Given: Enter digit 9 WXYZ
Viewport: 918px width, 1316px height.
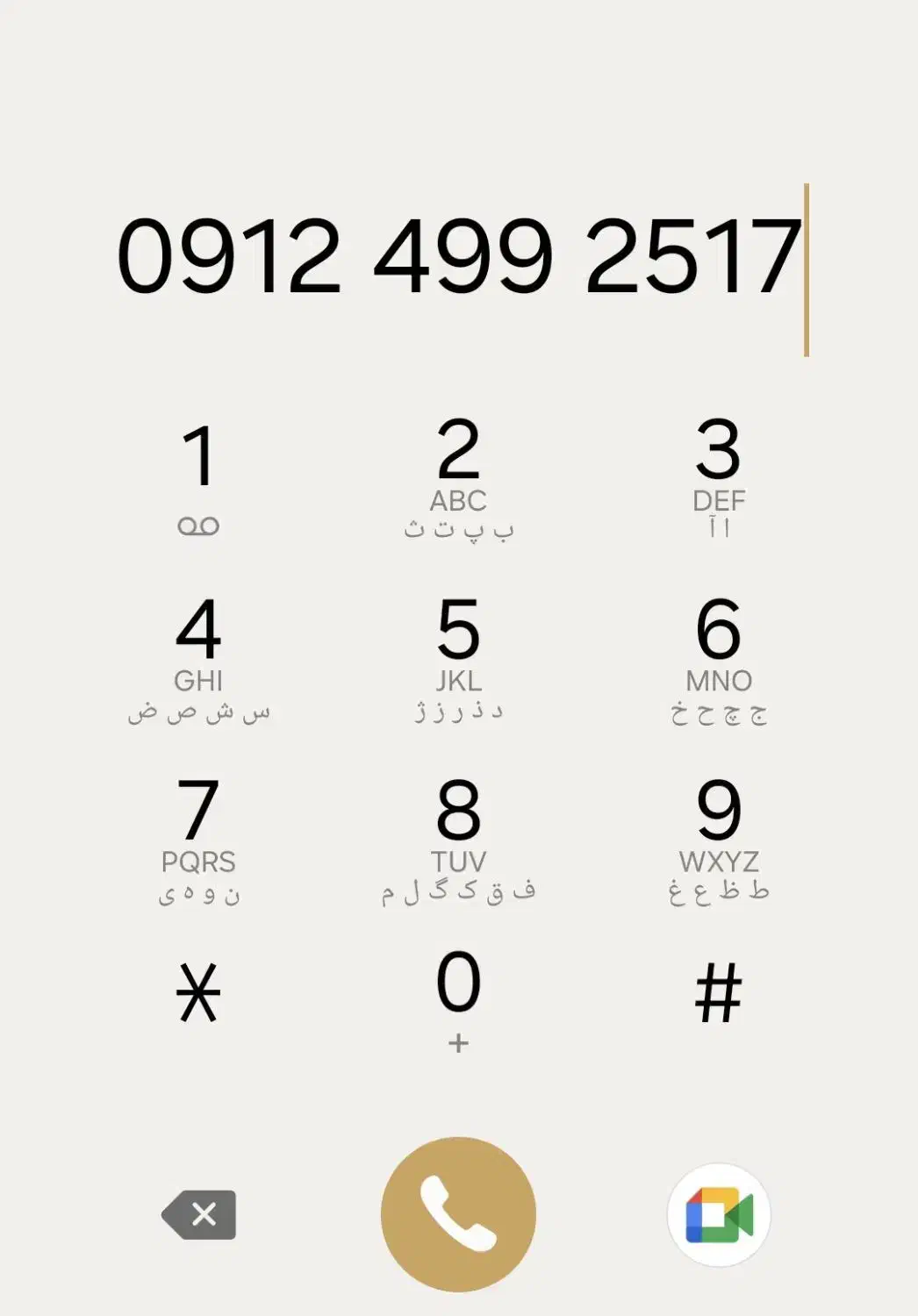Looking at the screenshot, I should pyautogui.click(x=718, y=840).
